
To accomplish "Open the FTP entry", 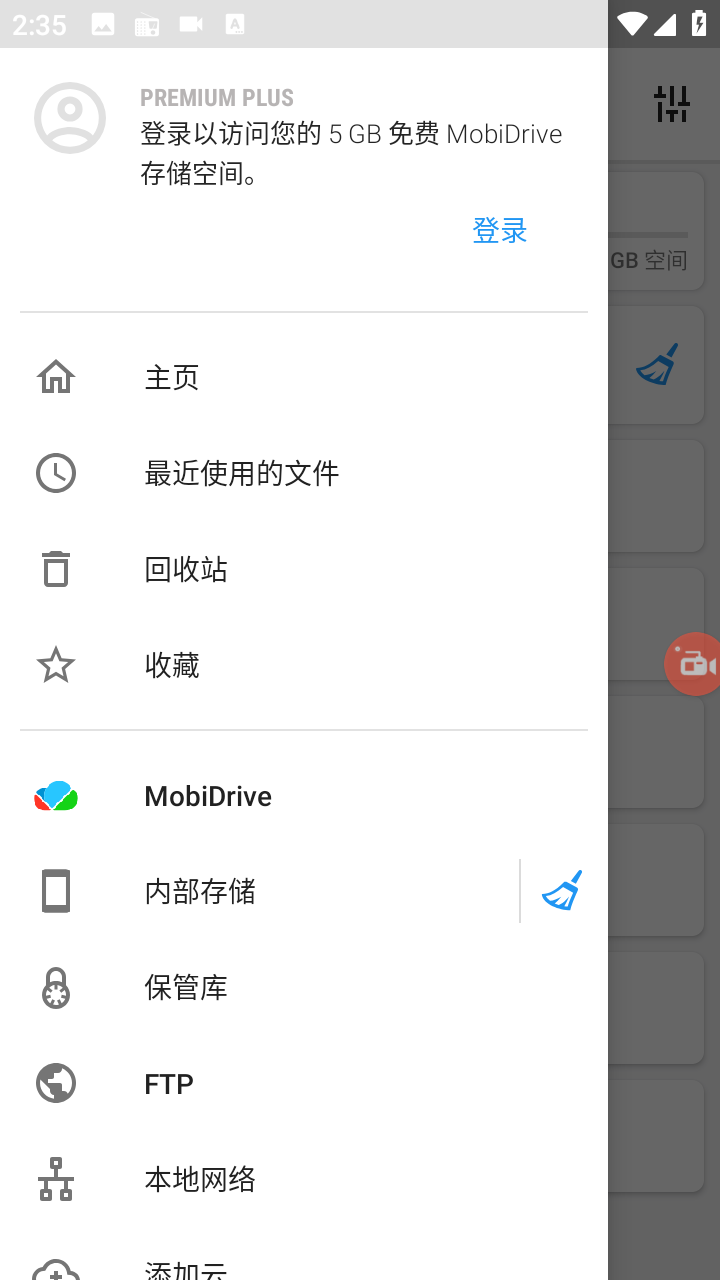I will [304, 1083].
